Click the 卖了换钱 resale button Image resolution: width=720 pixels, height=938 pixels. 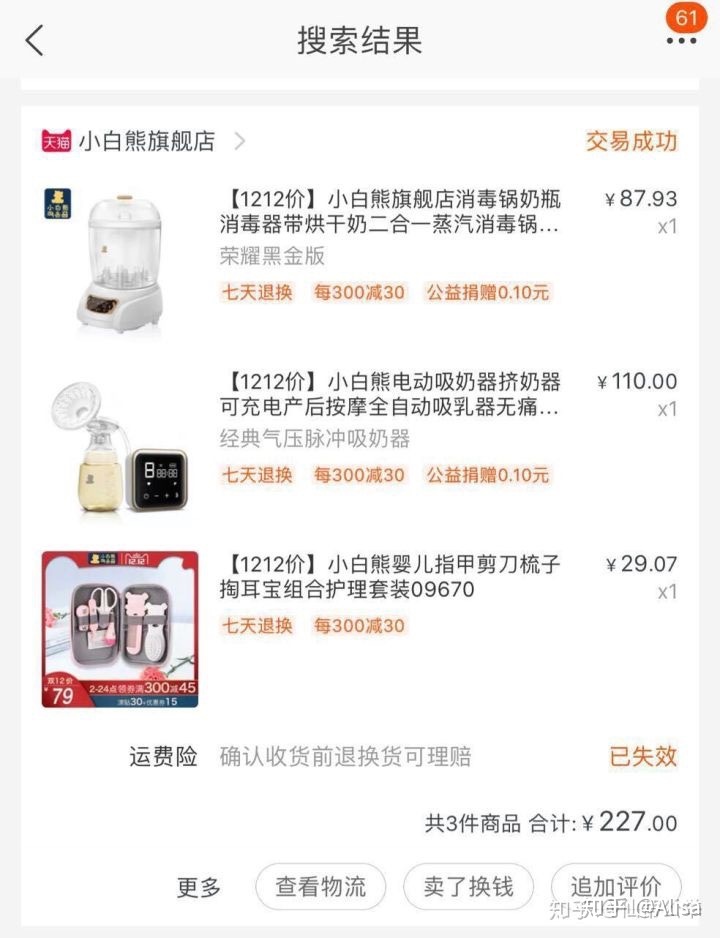(467, 886)
